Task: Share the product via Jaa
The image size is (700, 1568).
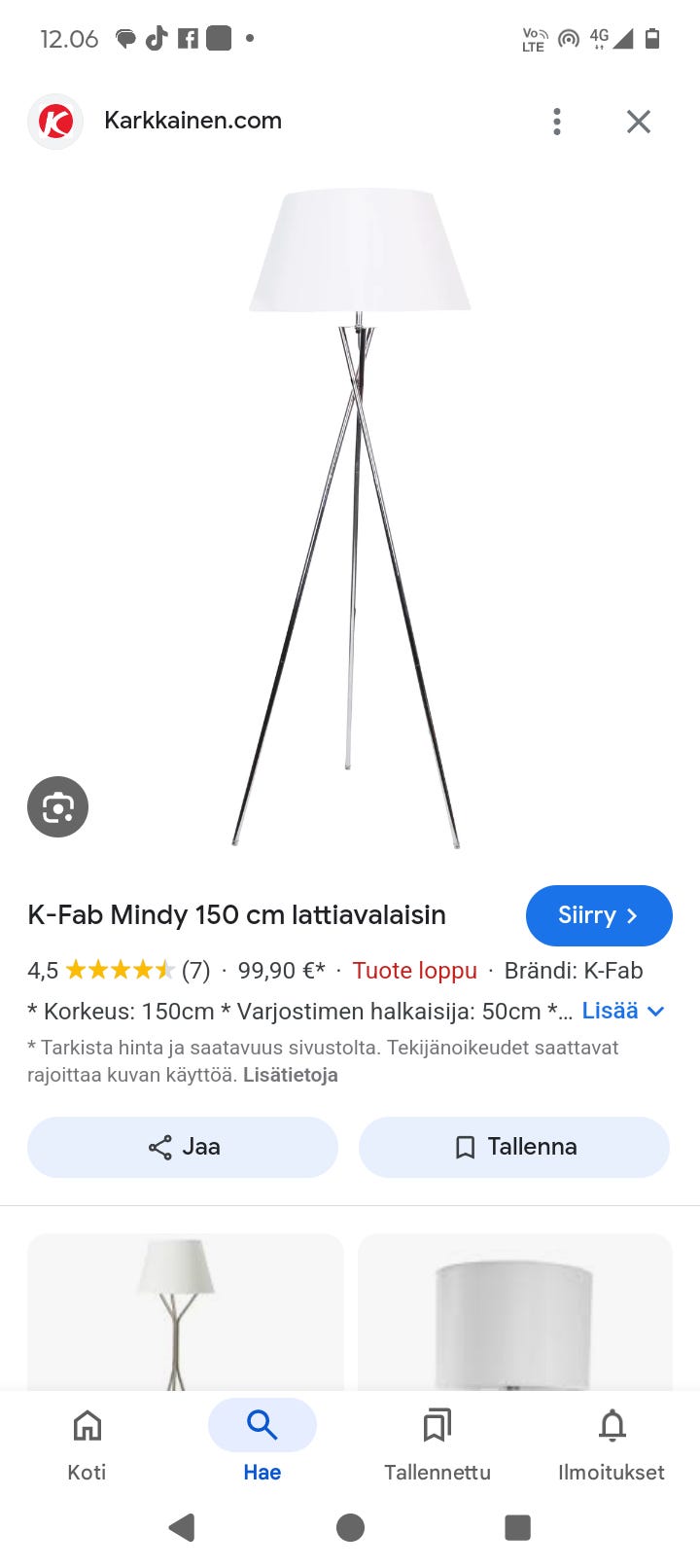Action: [183, 1147]
